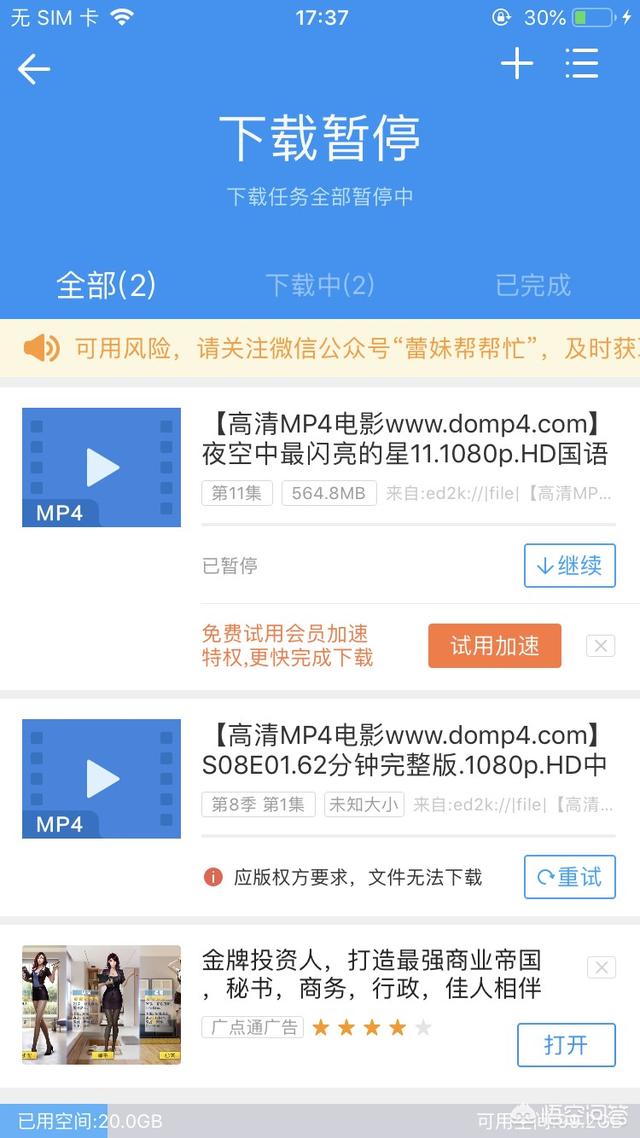The height and width of the screenshot is (1138, 640).
Task: Dismiss the free member acceleration promo
Action: click(601, 646)
